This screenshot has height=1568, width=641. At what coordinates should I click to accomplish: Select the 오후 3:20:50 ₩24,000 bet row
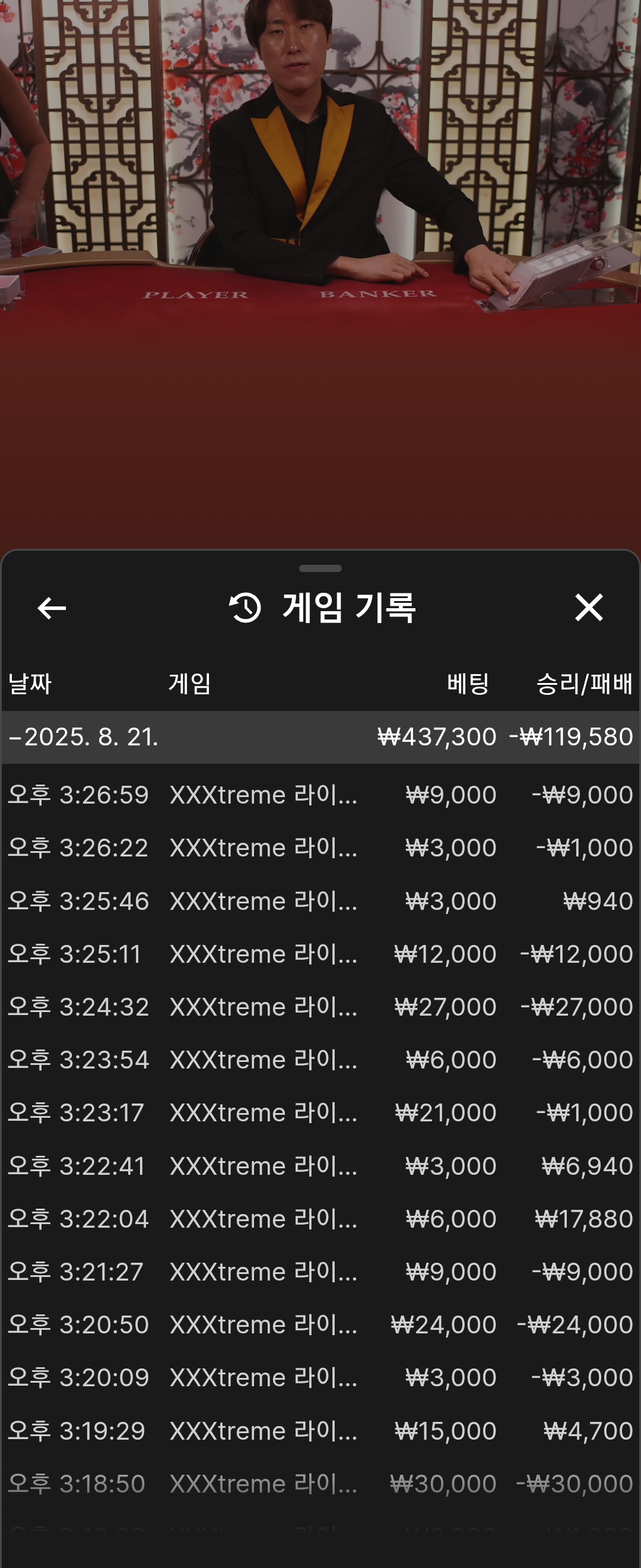[x=320, y=1324]
